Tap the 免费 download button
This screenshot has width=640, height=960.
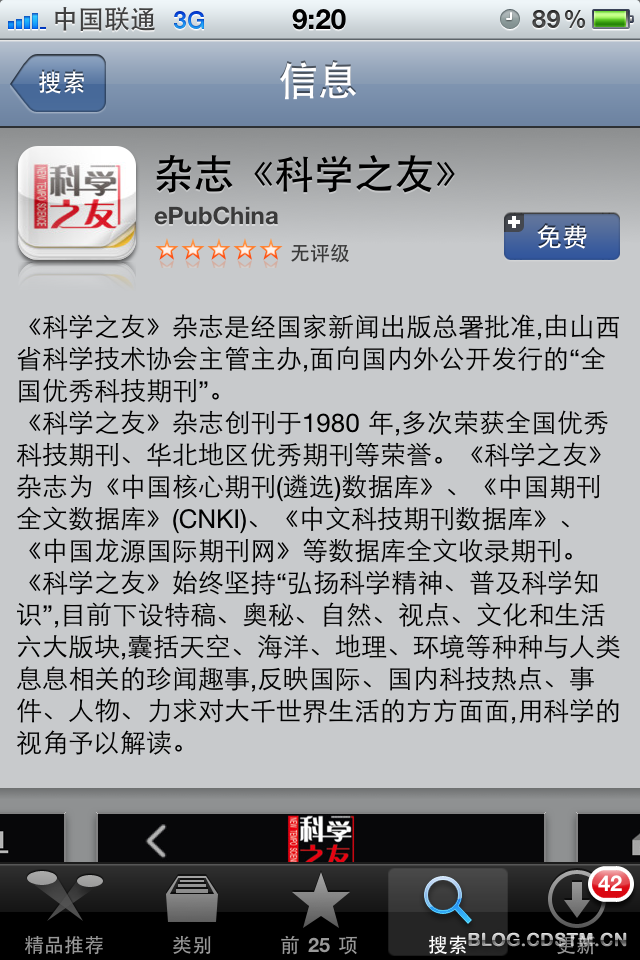[x=561, y=237]
